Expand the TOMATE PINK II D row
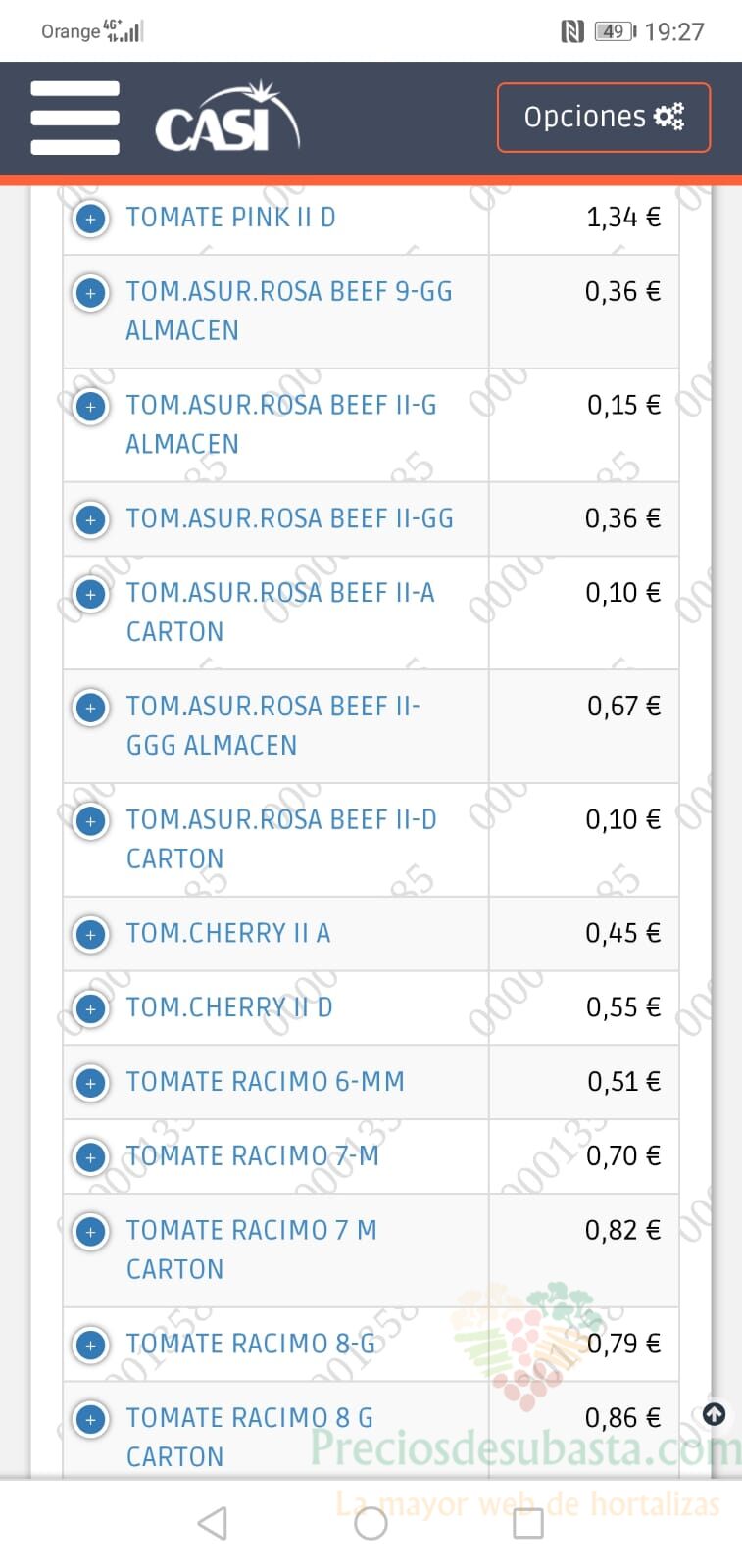Viewport: 742px width, 1568px height. pos(91,219)
